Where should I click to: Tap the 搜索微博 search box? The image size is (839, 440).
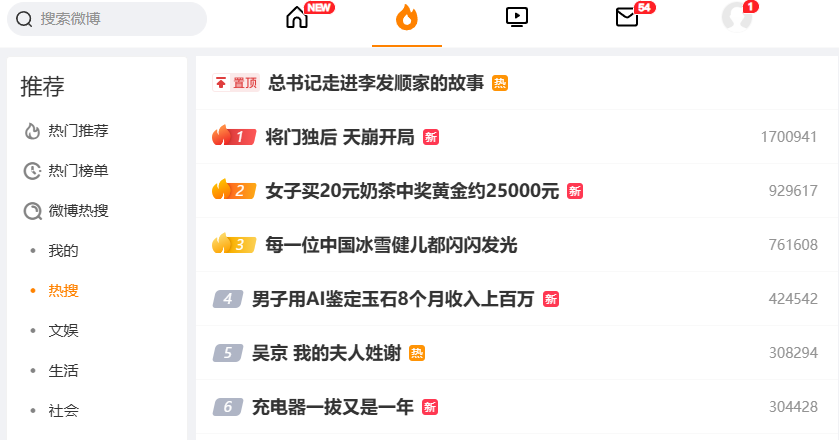coord(110,19)
